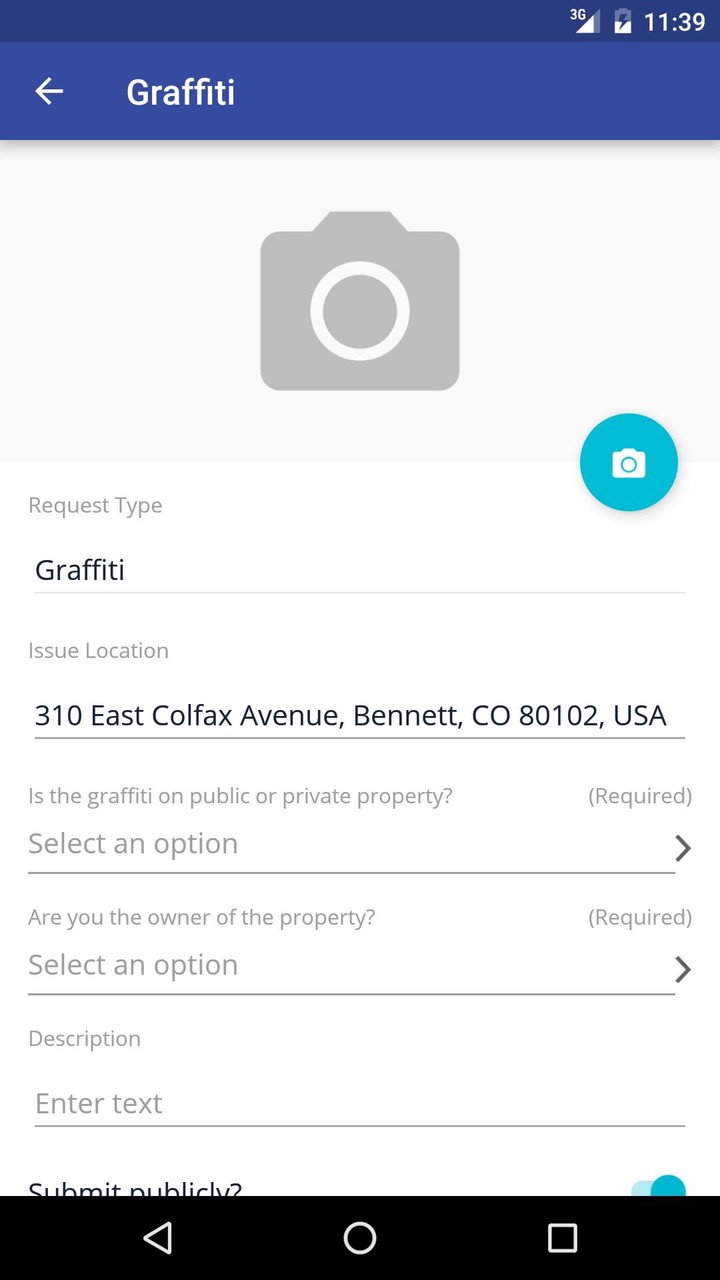The image size is (720, 1280).
Task: Change the Issue Location address
Action: [359, 716]
